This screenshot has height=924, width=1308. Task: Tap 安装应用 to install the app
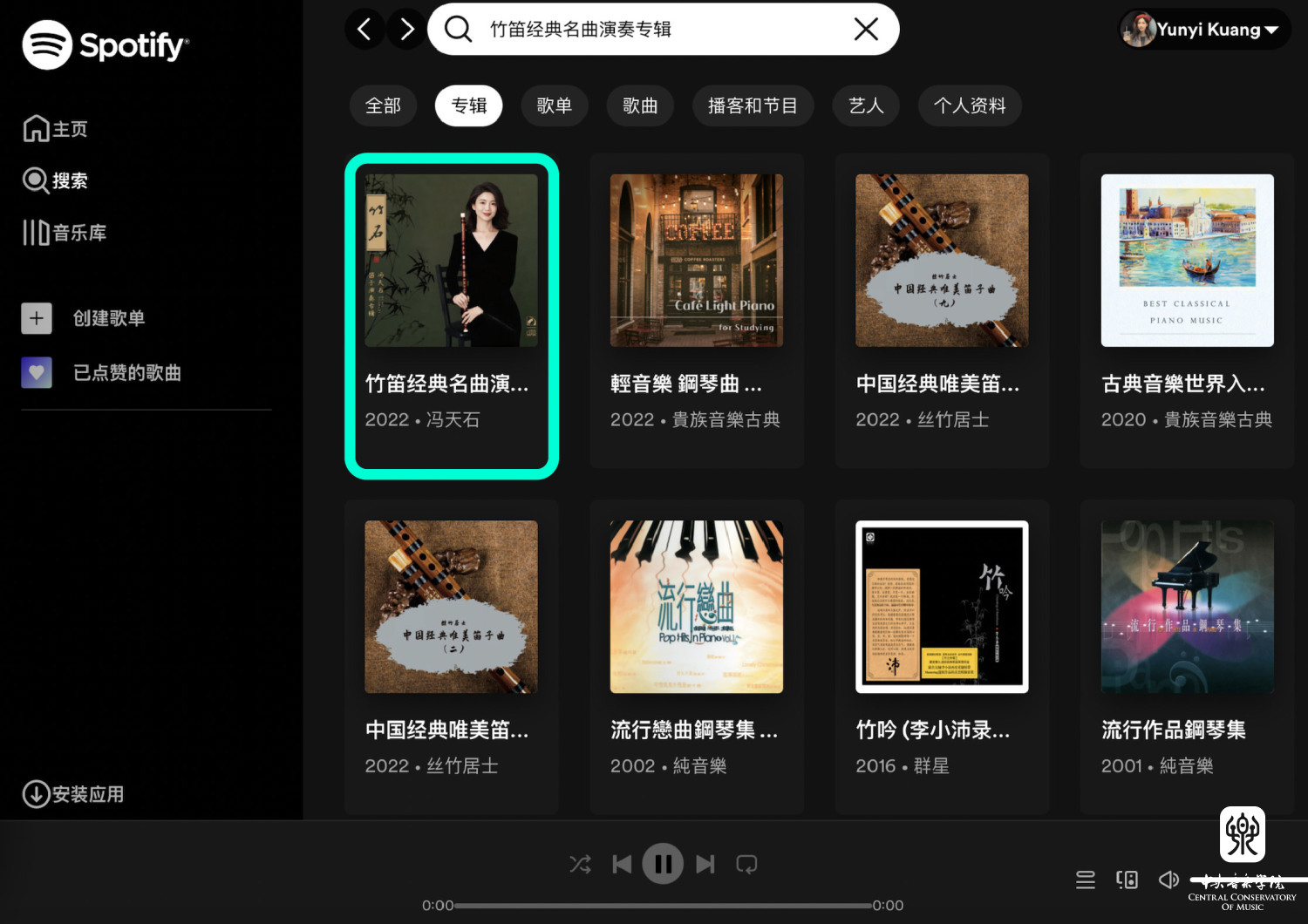pyautogui.click(x=73, y=794)
